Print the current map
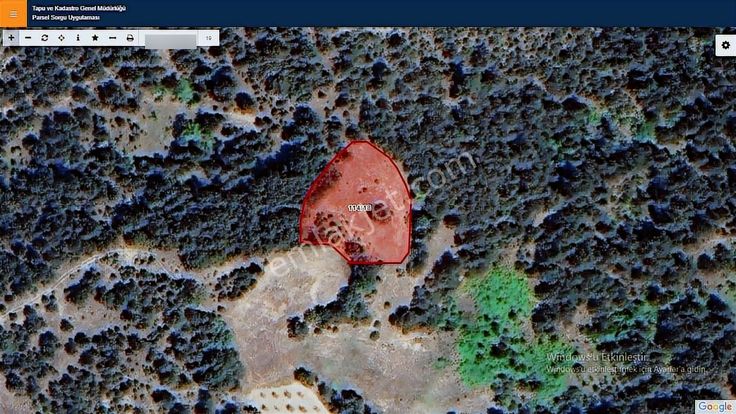 130,38
